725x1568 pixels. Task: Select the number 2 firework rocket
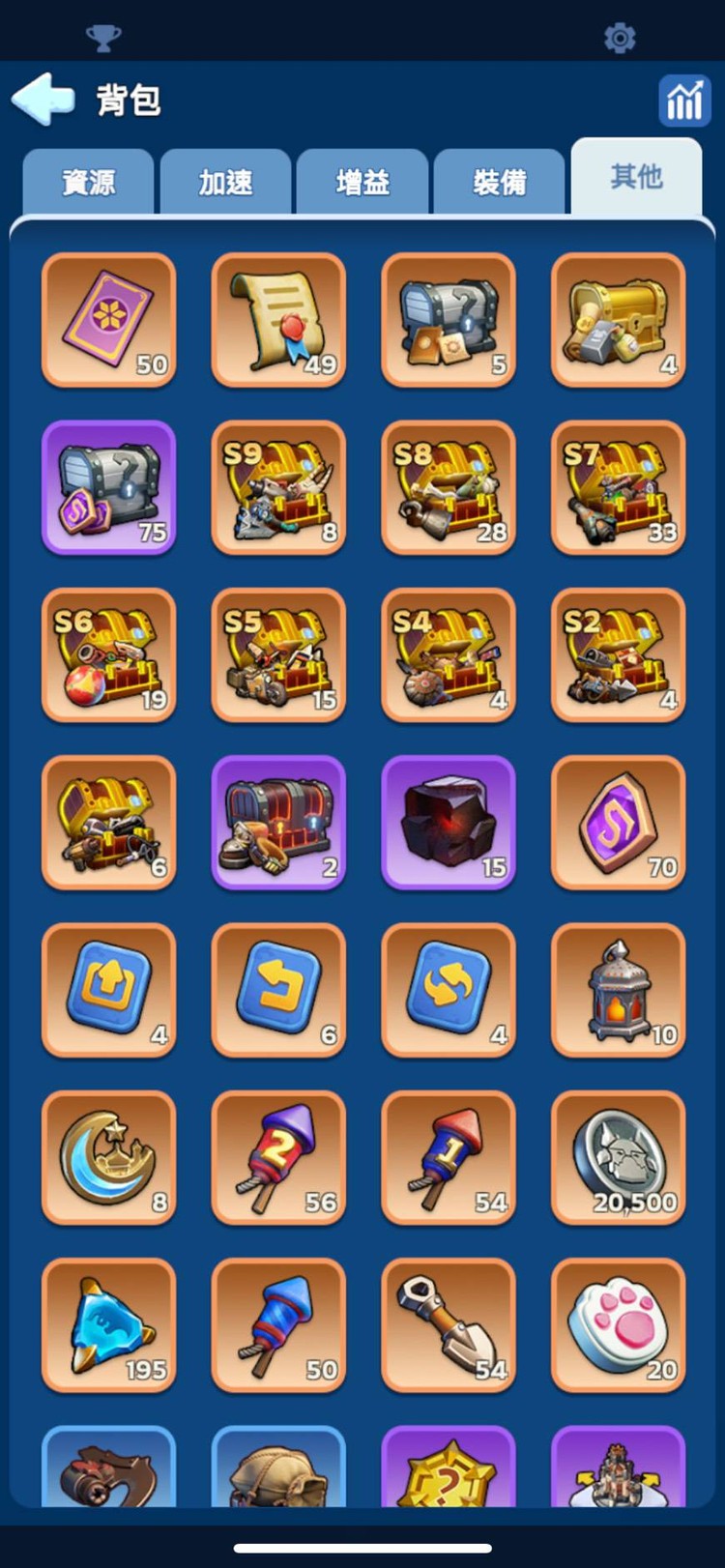coord(278,1157)
